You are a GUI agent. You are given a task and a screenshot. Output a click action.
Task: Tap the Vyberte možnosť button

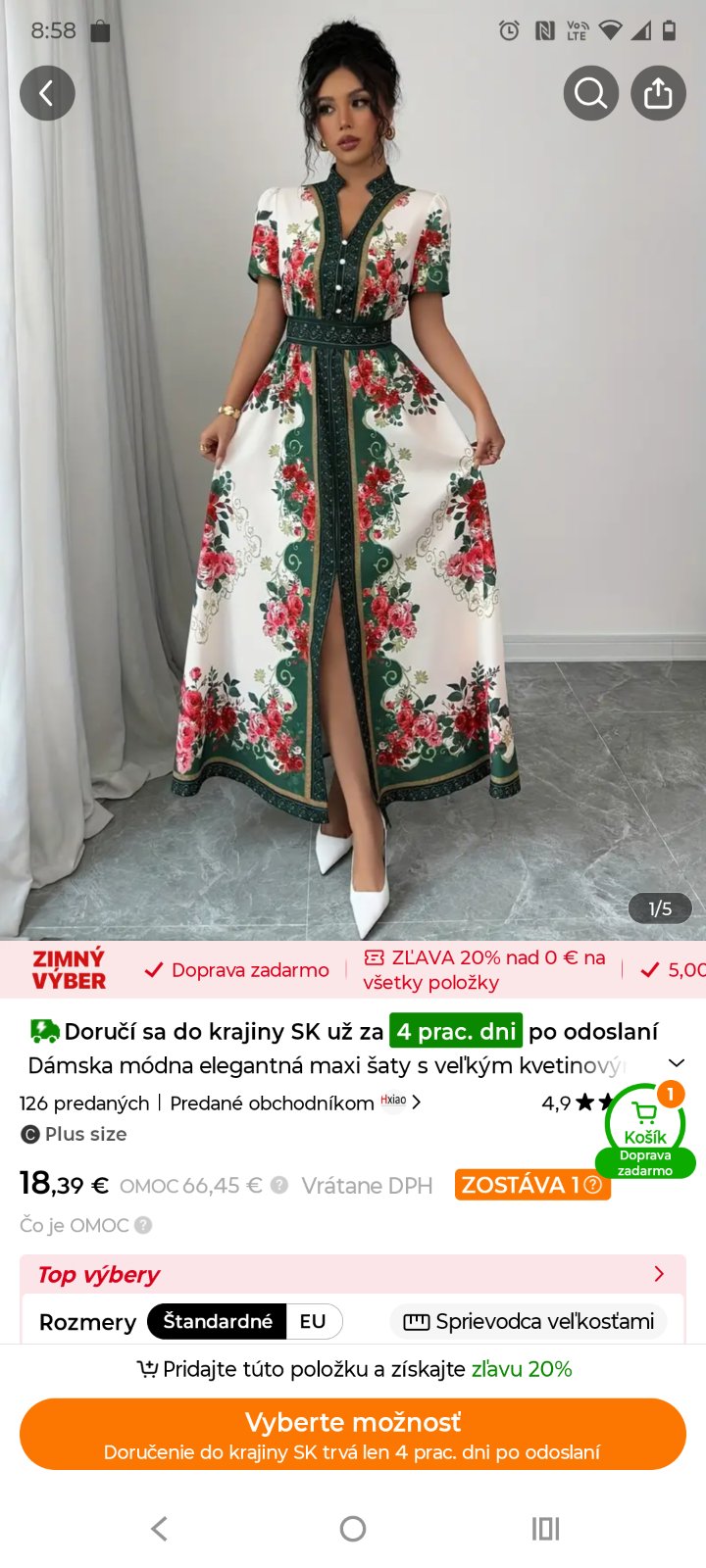[353, 1434]
